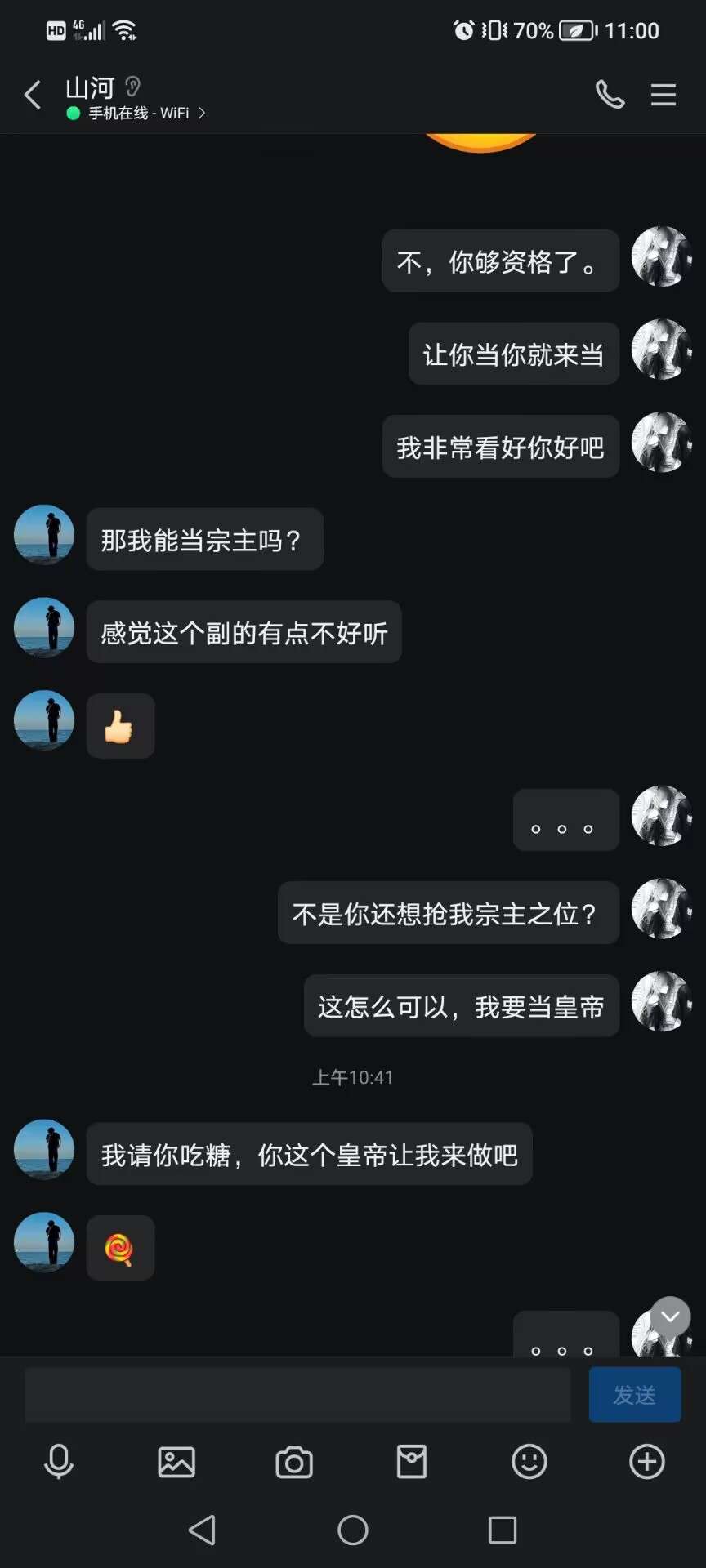Tap the 发送 send button
The image size is (706, 1568).
point(635,1395)
